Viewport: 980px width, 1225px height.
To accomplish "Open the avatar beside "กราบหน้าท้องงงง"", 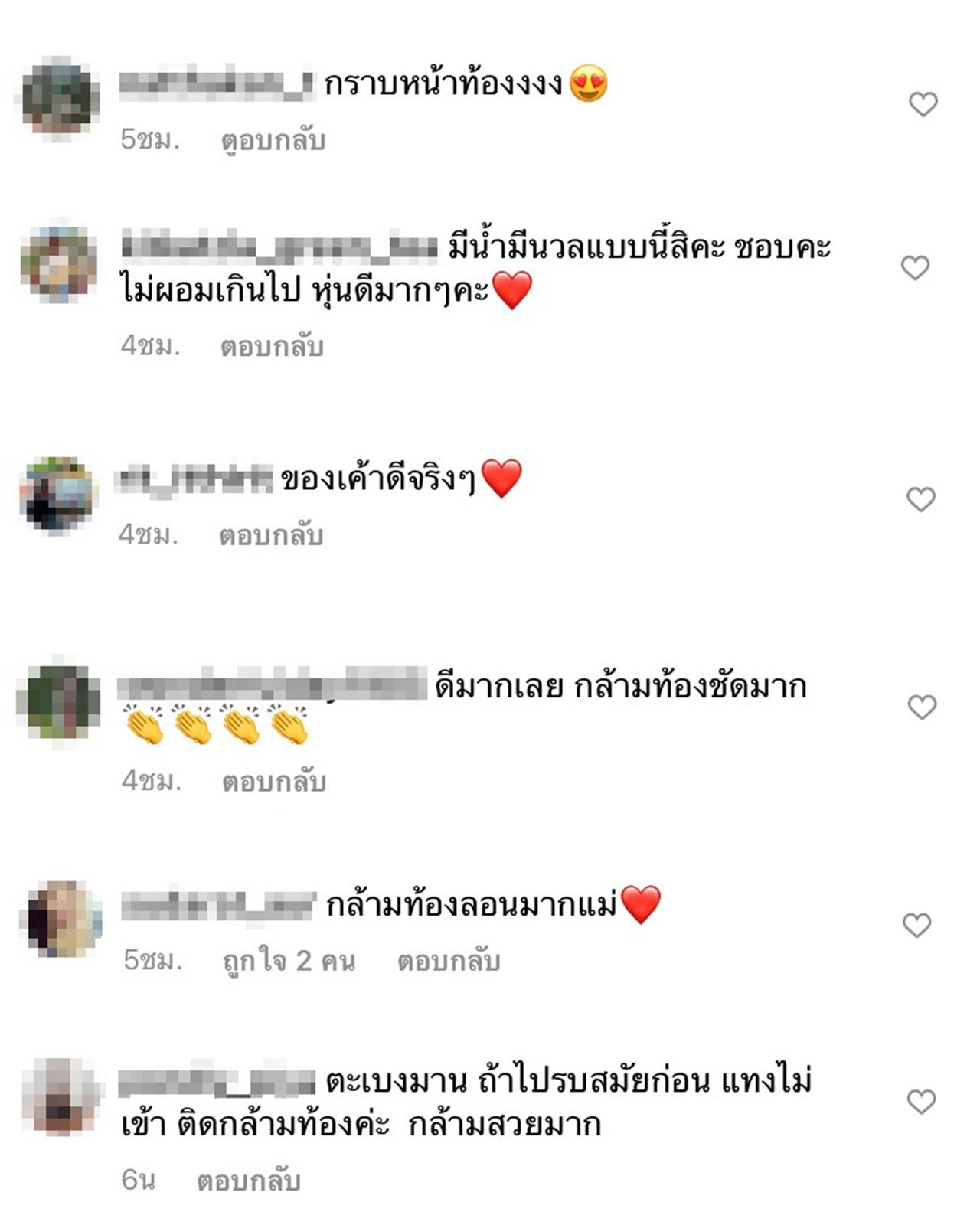I will (x=60, y=100).
